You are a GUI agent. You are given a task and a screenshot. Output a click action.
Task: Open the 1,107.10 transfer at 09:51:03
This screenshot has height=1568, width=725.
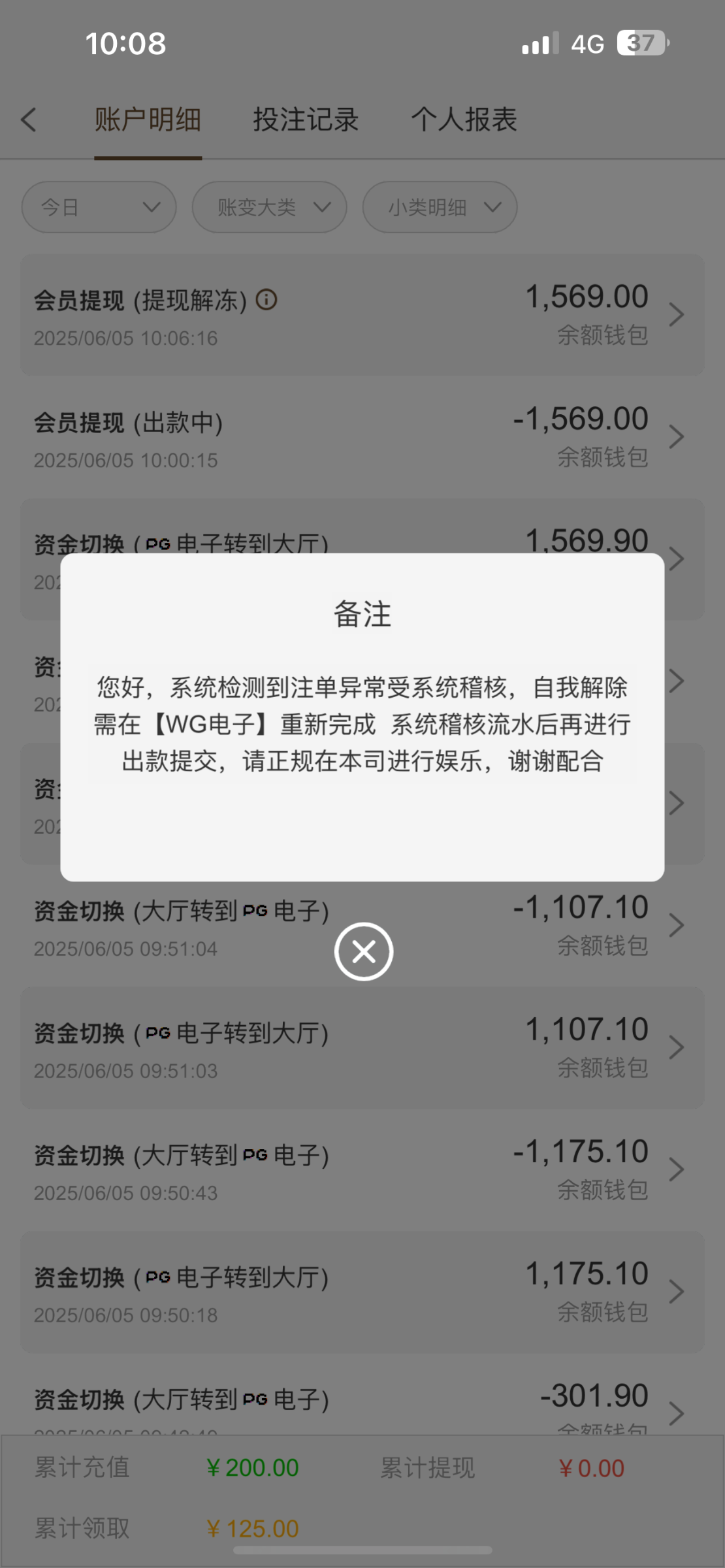click(362, 1047)
